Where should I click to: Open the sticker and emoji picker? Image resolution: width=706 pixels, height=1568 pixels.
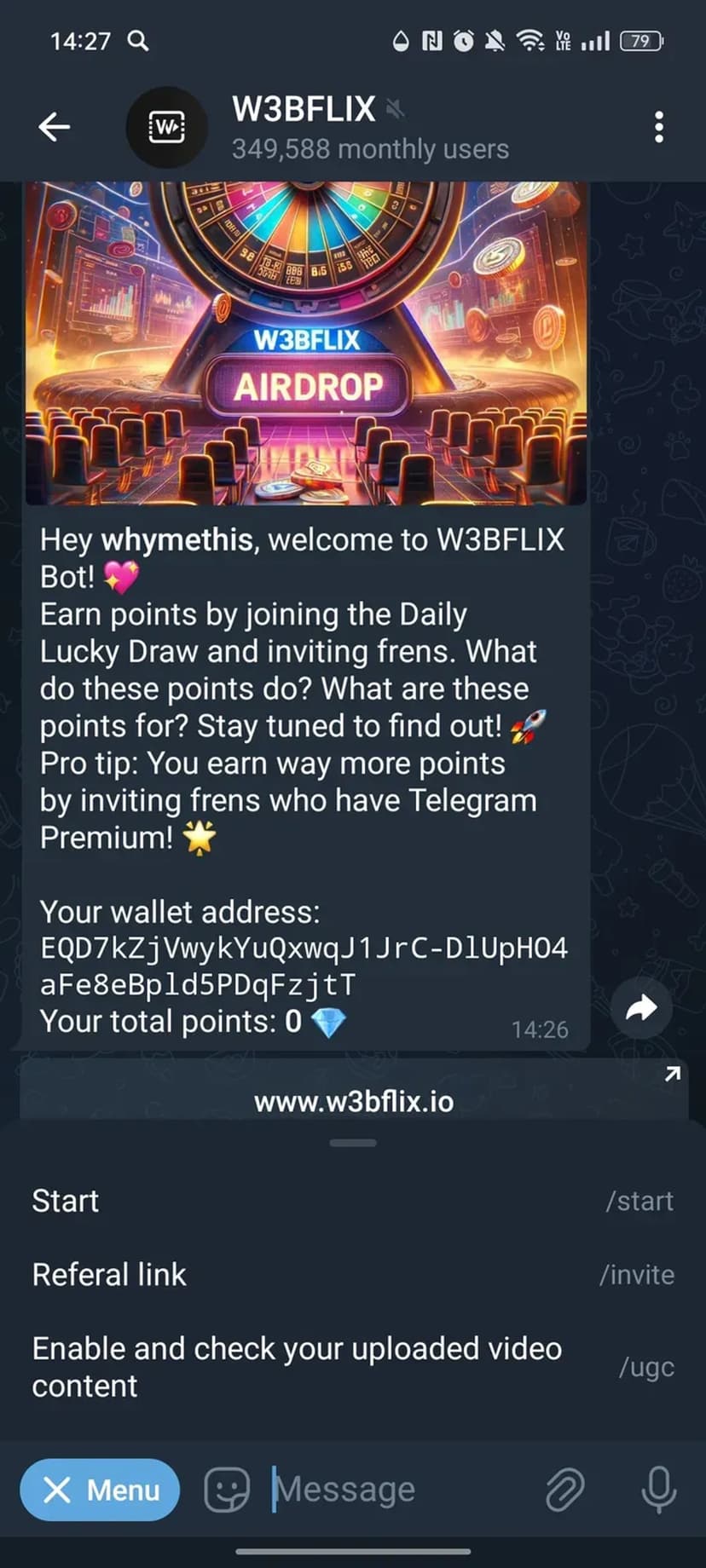coord(227,1490)
